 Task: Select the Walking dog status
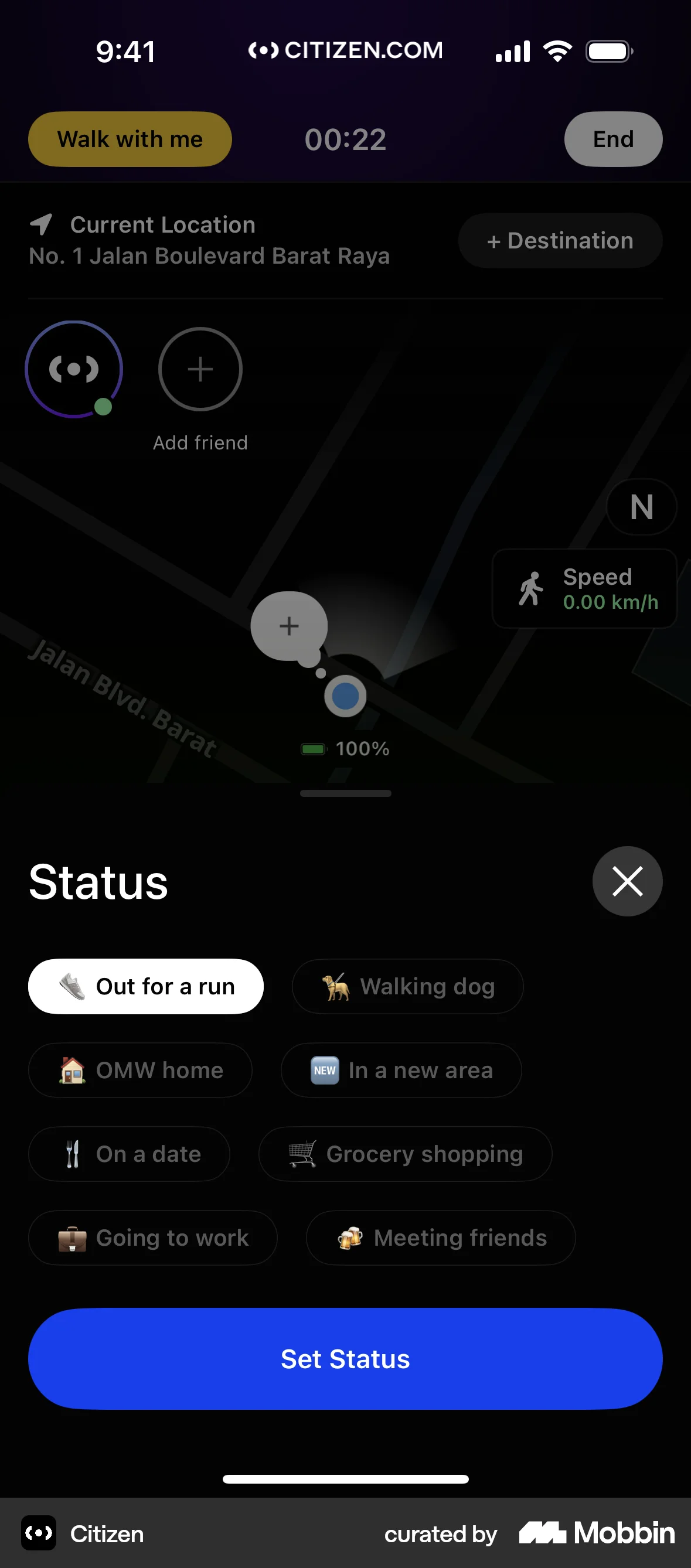click(407, 986)
